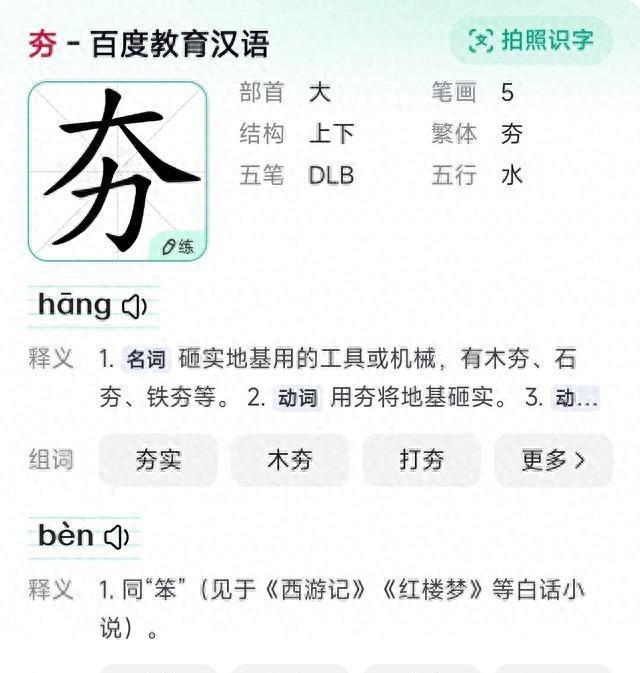
Task: Open the word 木夯
Action: [290, 460]
